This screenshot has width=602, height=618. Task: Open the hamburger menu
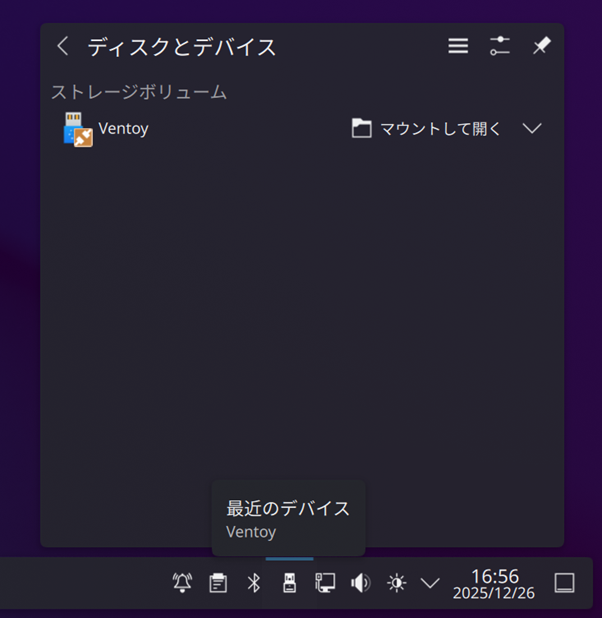(458, 46)
